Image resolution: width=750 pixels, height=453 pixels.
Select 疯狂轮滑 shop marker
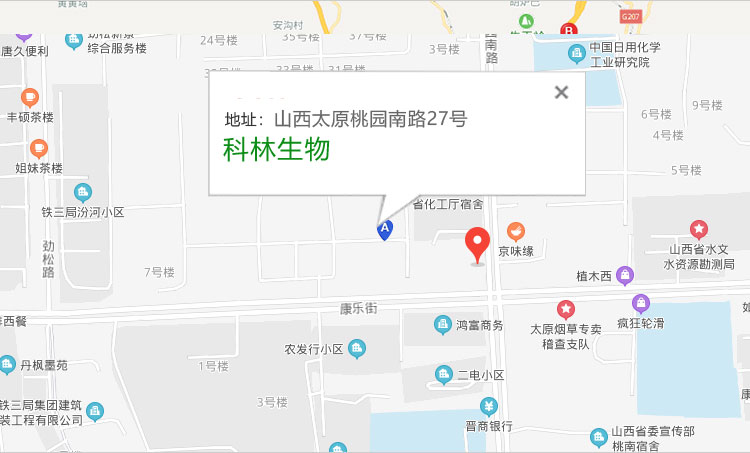(x=640, y=303)
